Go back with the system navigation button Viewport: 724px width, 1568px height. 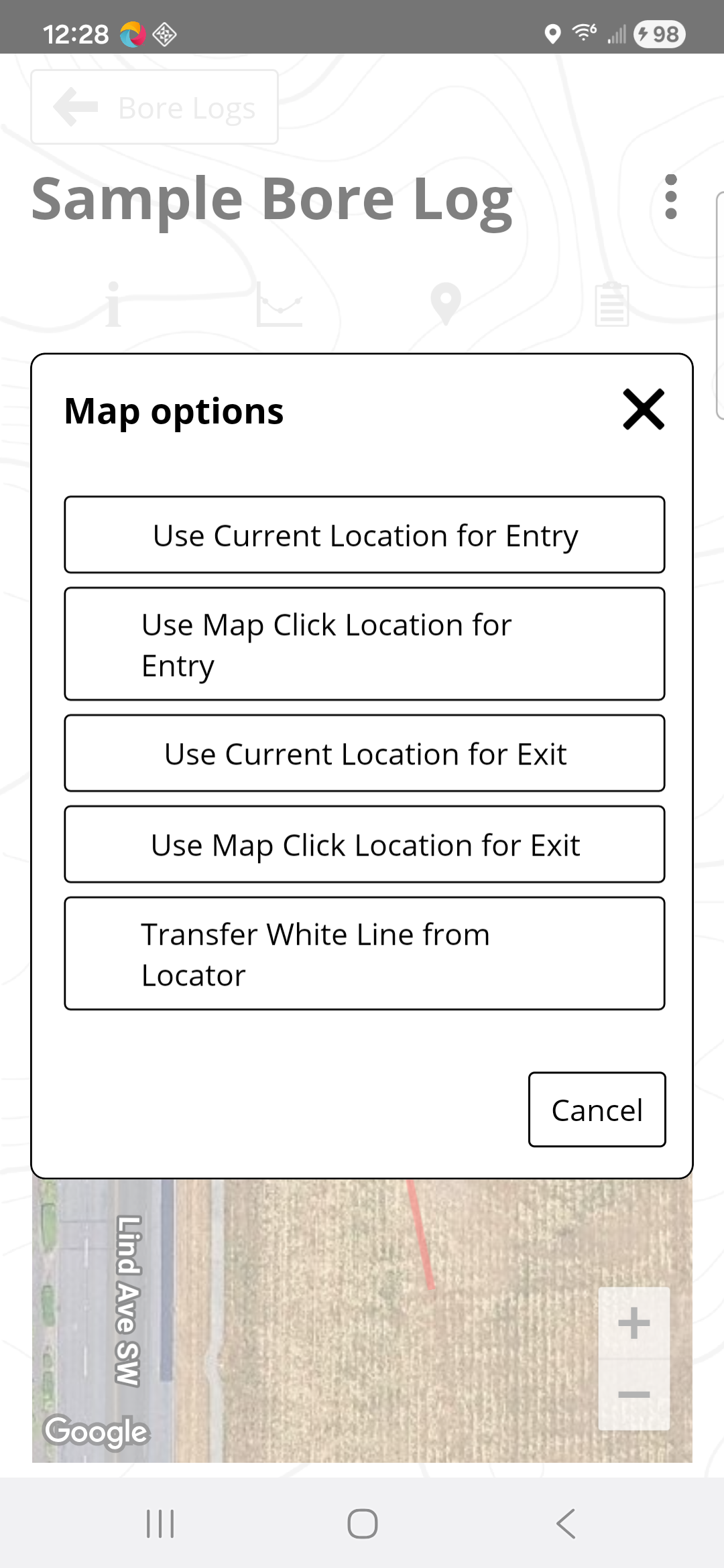(565, 1524)
